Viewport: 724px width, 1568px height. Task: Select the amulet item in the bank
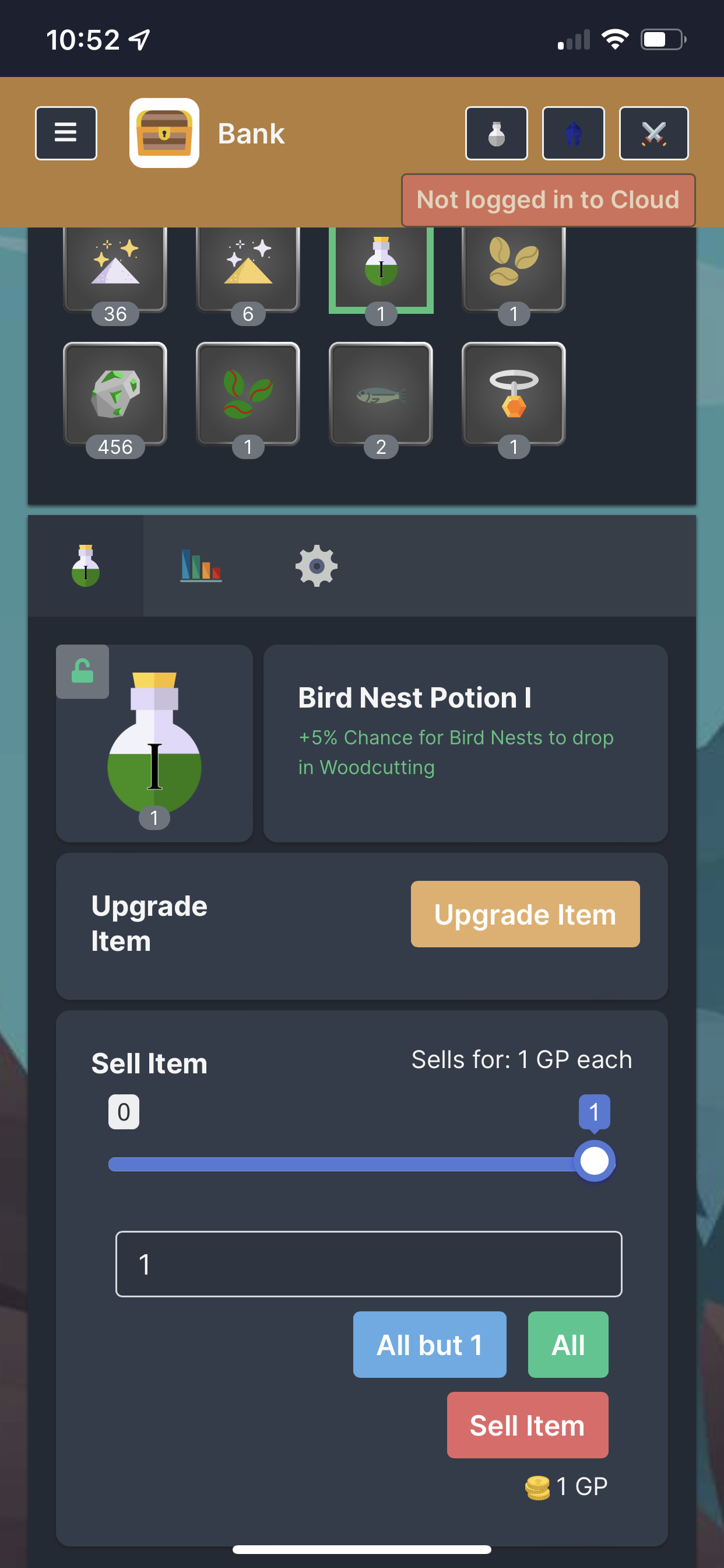coord(513,395)
